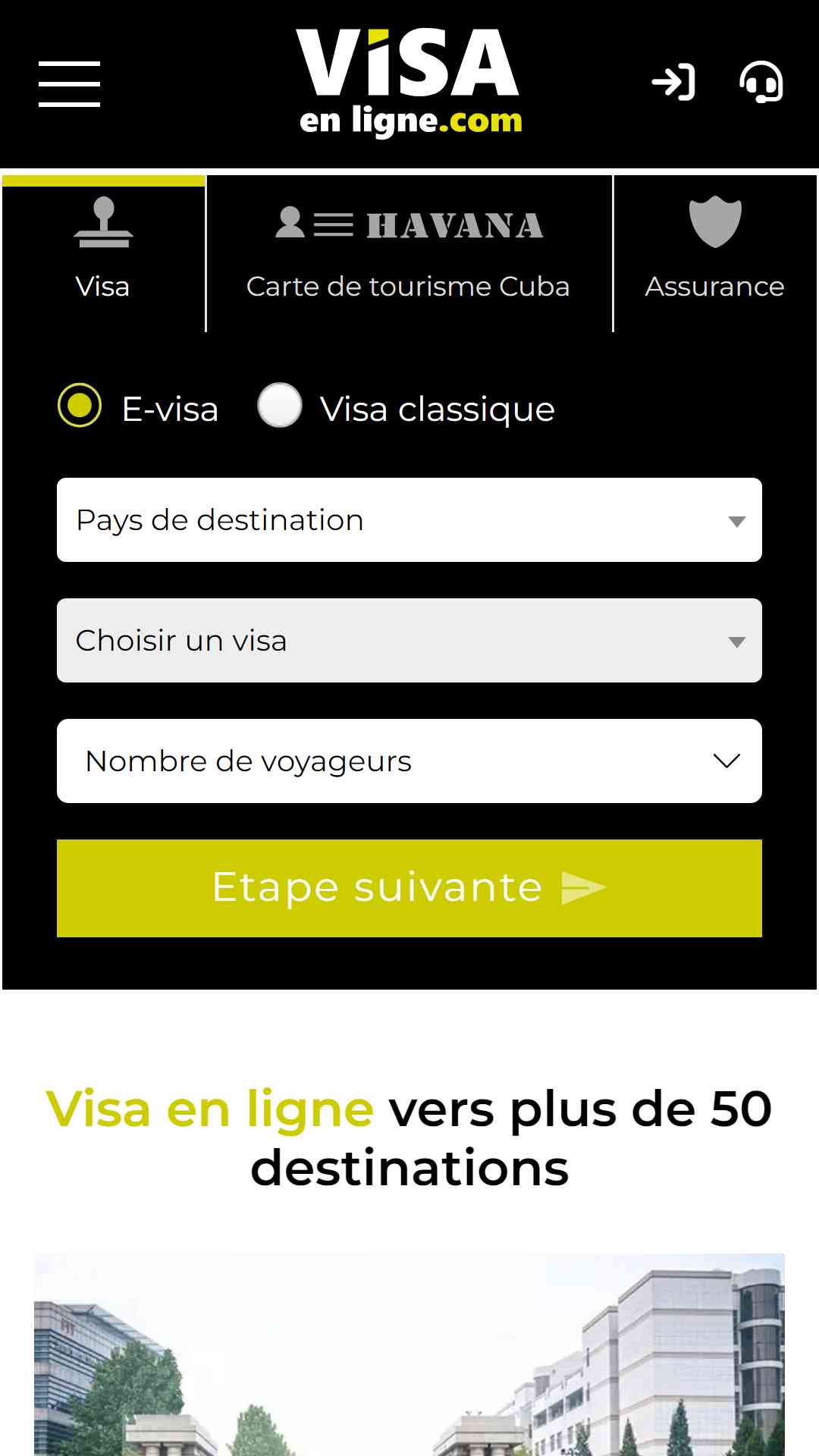Tap the Etape suivante button
819x1456 pixels.
[409, 888]
